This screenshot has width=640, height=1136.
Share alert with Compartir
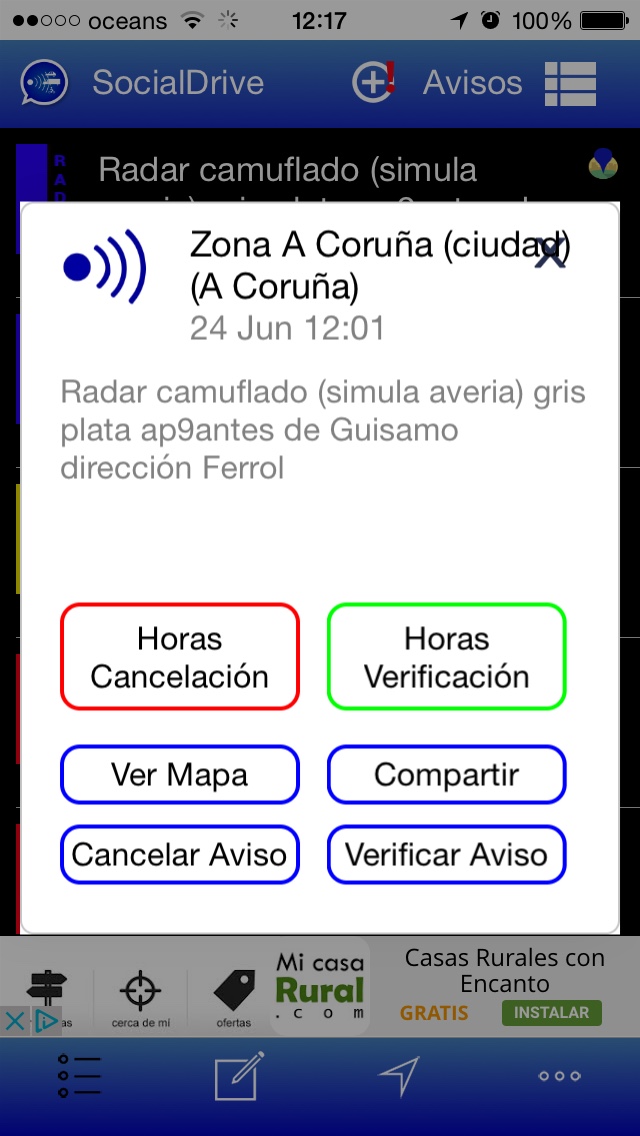pyautogui.click(x=447, y=775)
